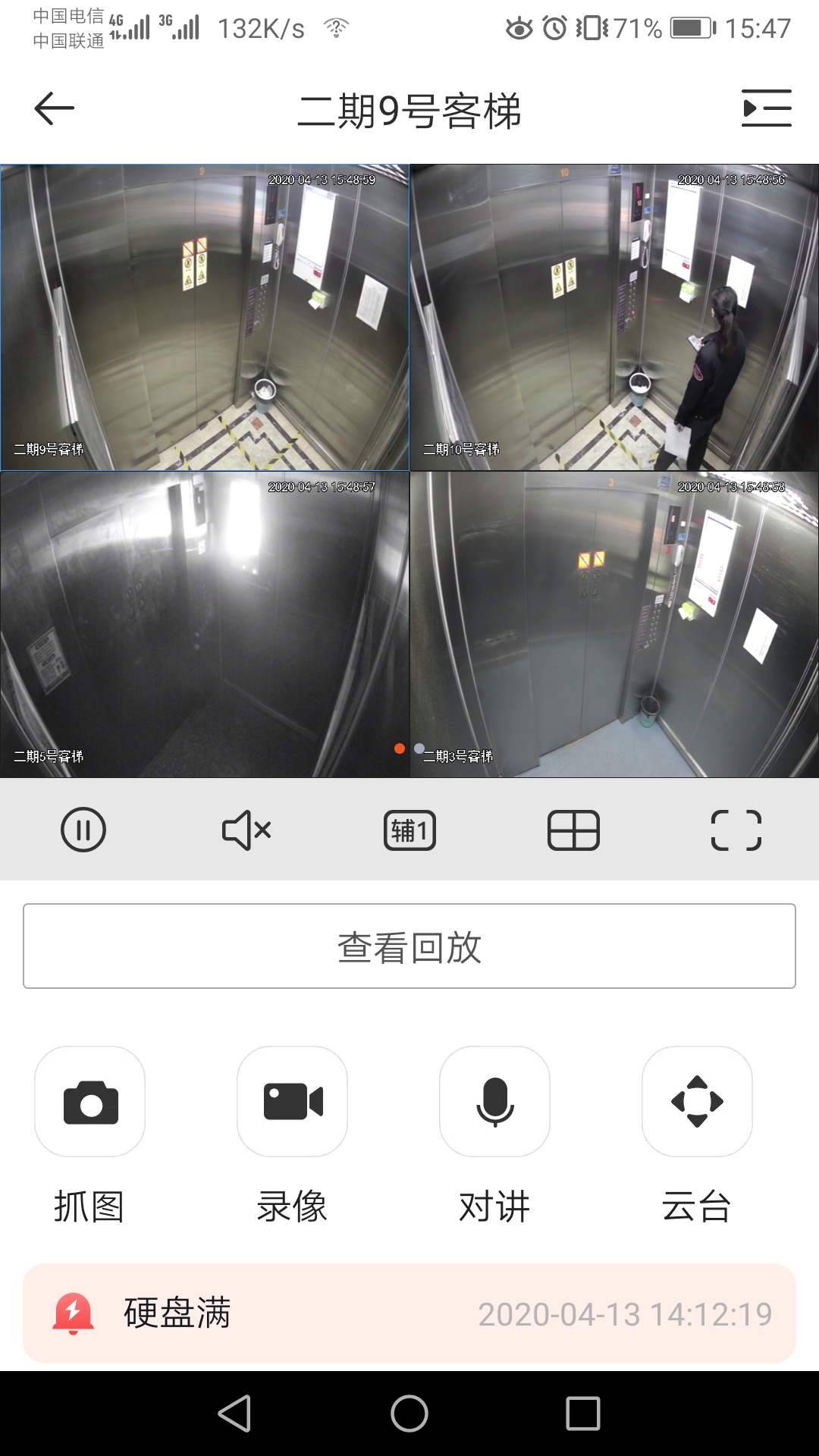Open 云台 PTZ controls
Image resolution: width=819 pixels, height=1456 pixels.
[698, 1102]
